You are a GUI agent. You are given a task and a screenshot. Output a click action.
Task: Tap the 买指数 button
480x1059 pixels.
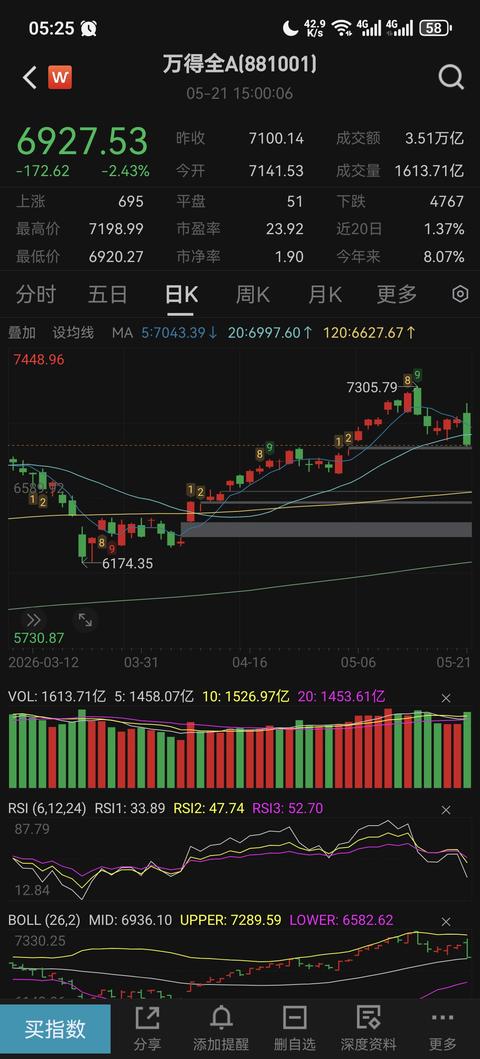[55, 1029]
